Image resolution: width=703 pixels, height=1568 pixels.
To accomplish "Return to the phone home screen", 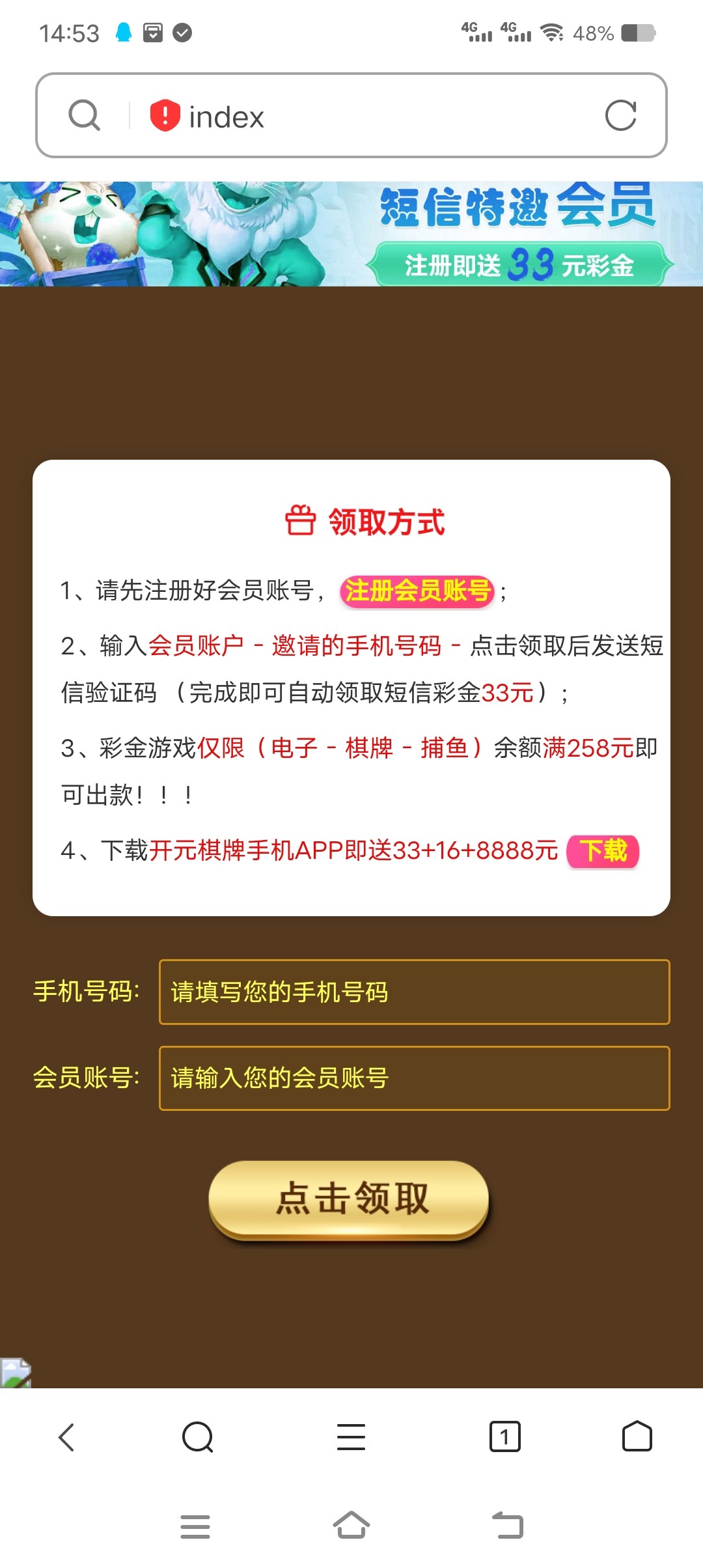I will [351, 1525].
